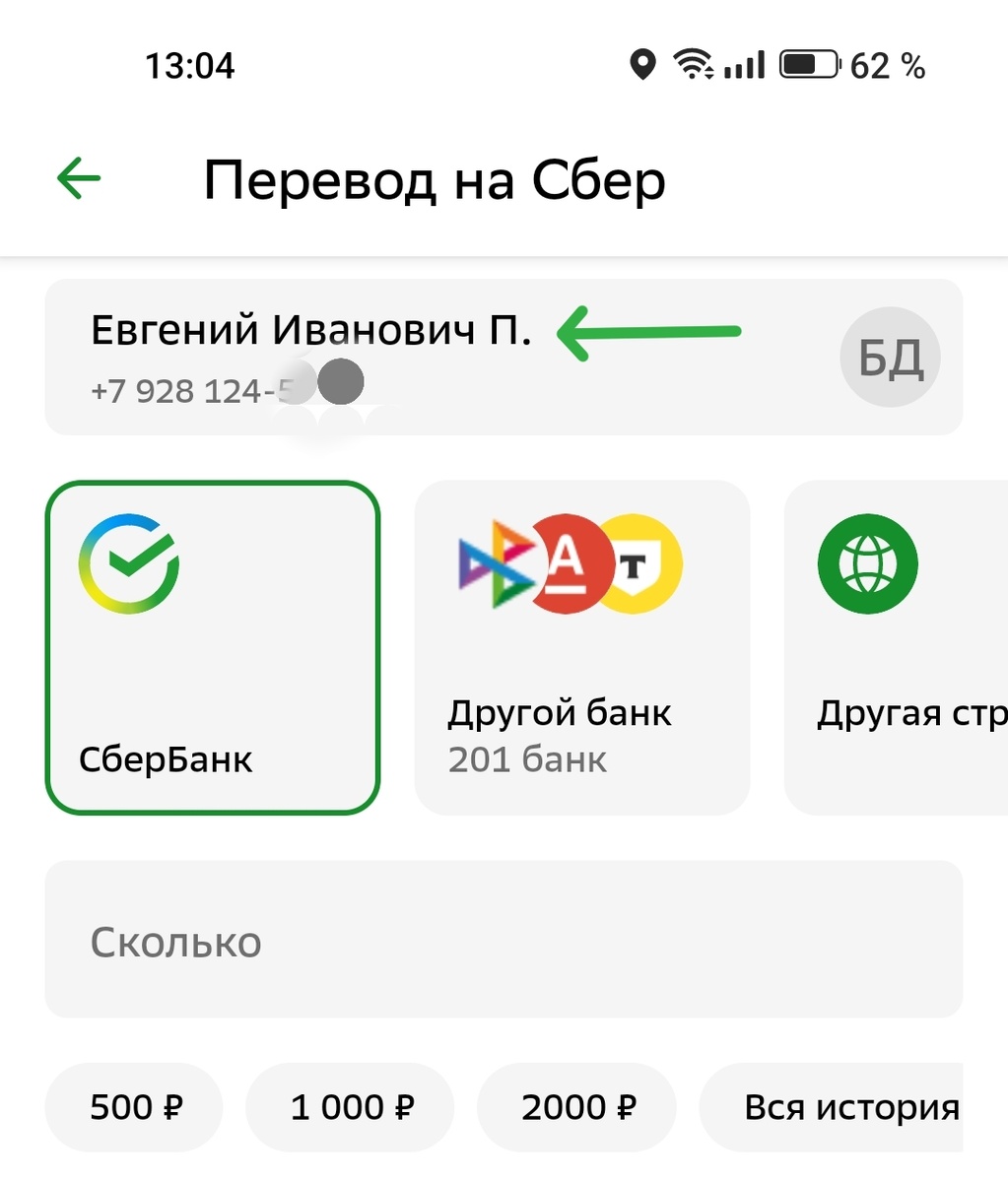This screenshot has width=1008, height=1182.
Task: Open the globe icon for foreign transfers
Action: (x=866, y=563)
